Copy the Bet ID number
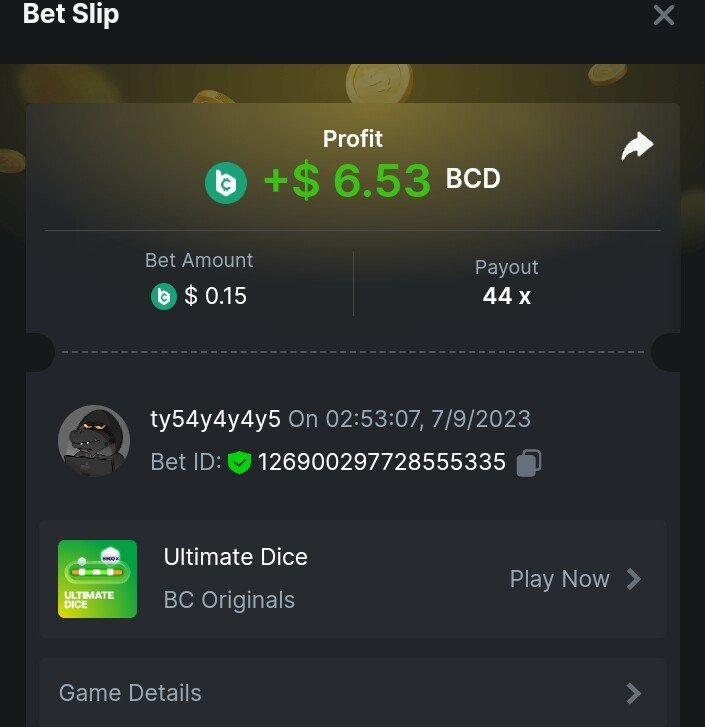The image size is (705, 727). [529, 463]
